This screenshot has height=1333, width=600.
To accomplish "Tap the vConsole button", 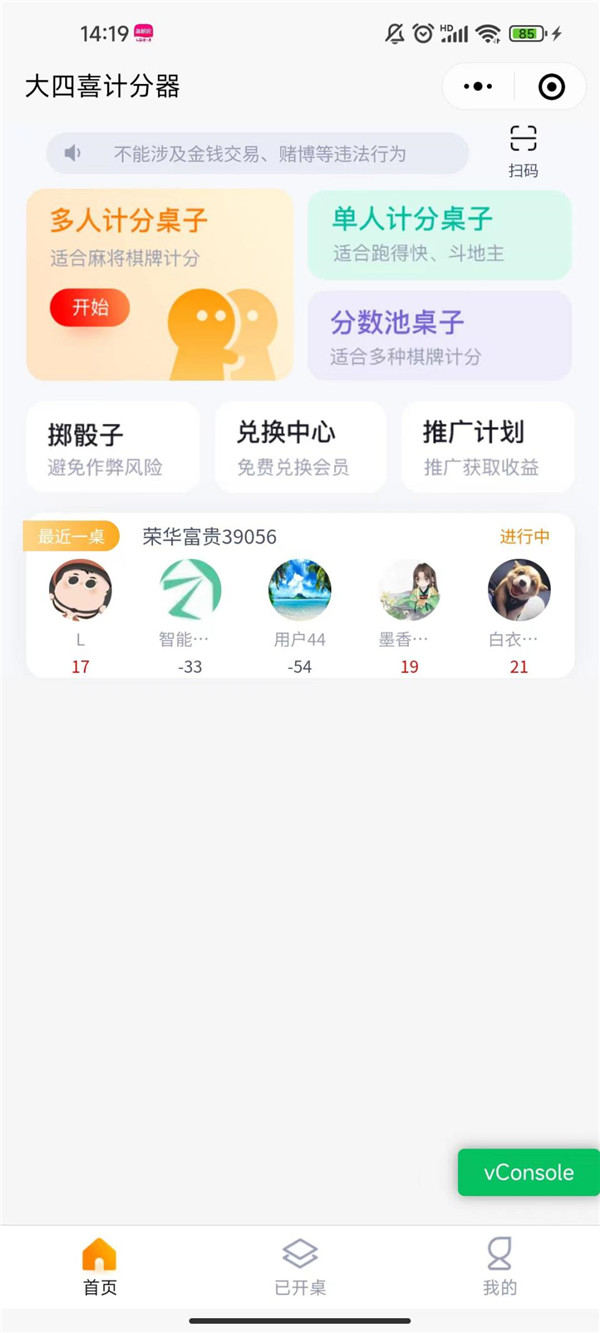I will point(529,1173).
